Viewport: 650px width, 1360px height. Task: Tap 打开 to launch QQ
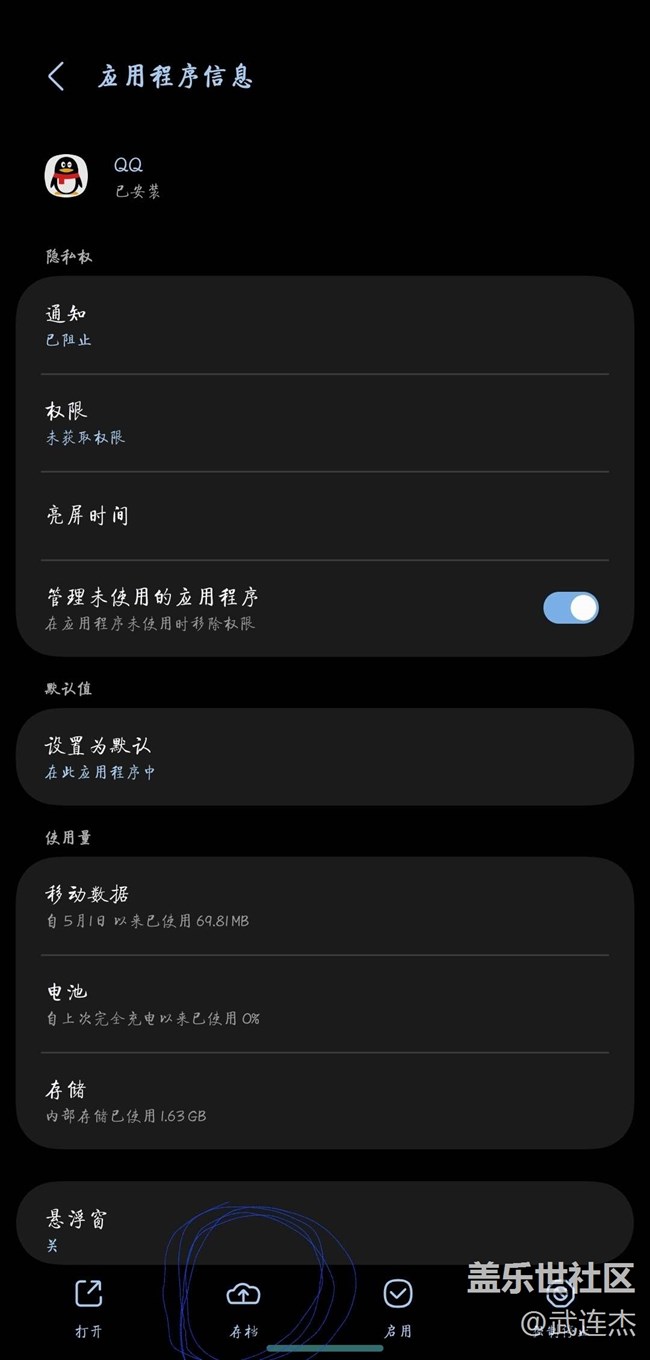point(89,1308)
